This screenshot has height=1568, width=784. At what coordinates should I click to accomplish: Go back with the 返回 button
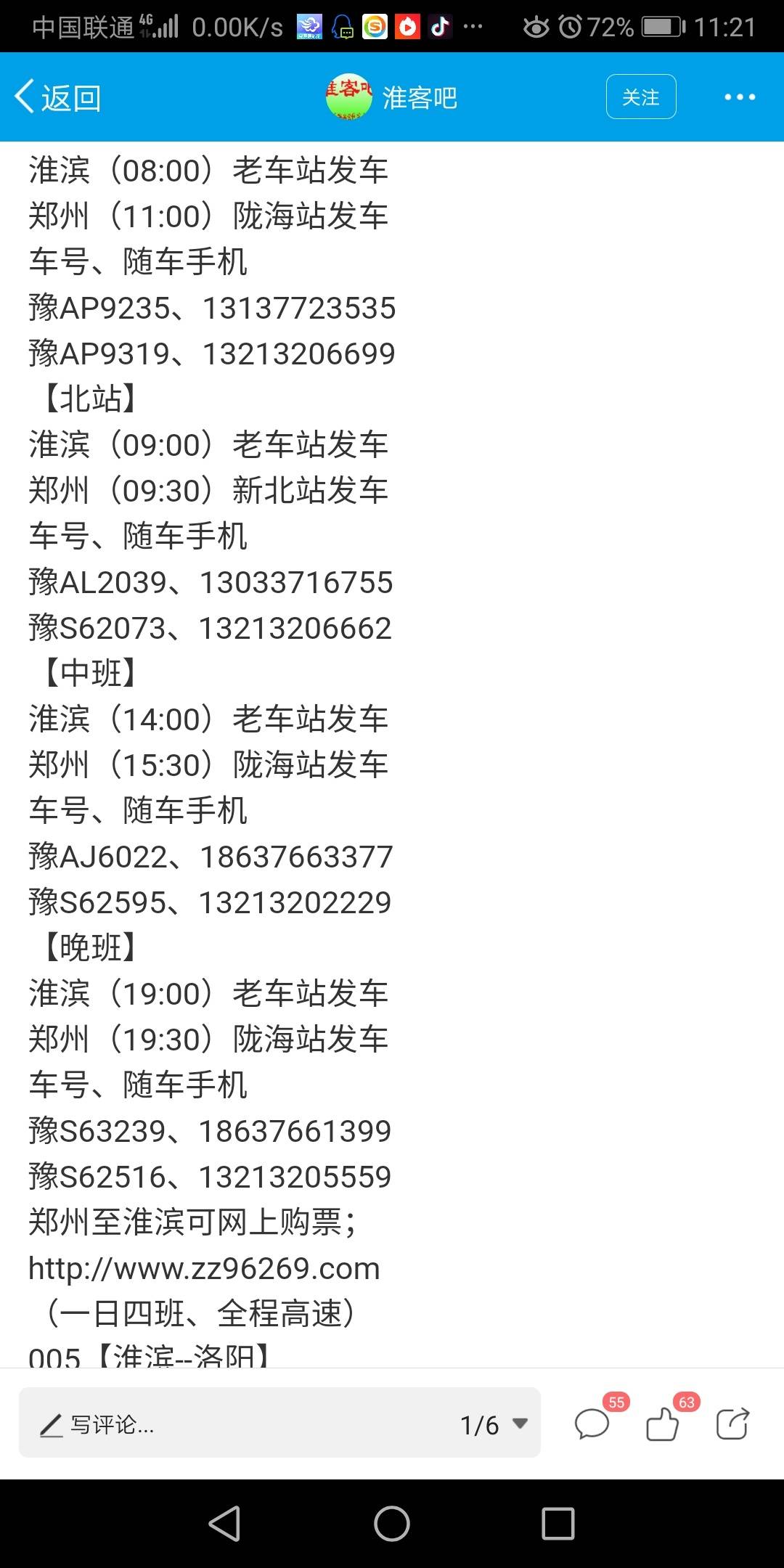click(x=58, y=97)
